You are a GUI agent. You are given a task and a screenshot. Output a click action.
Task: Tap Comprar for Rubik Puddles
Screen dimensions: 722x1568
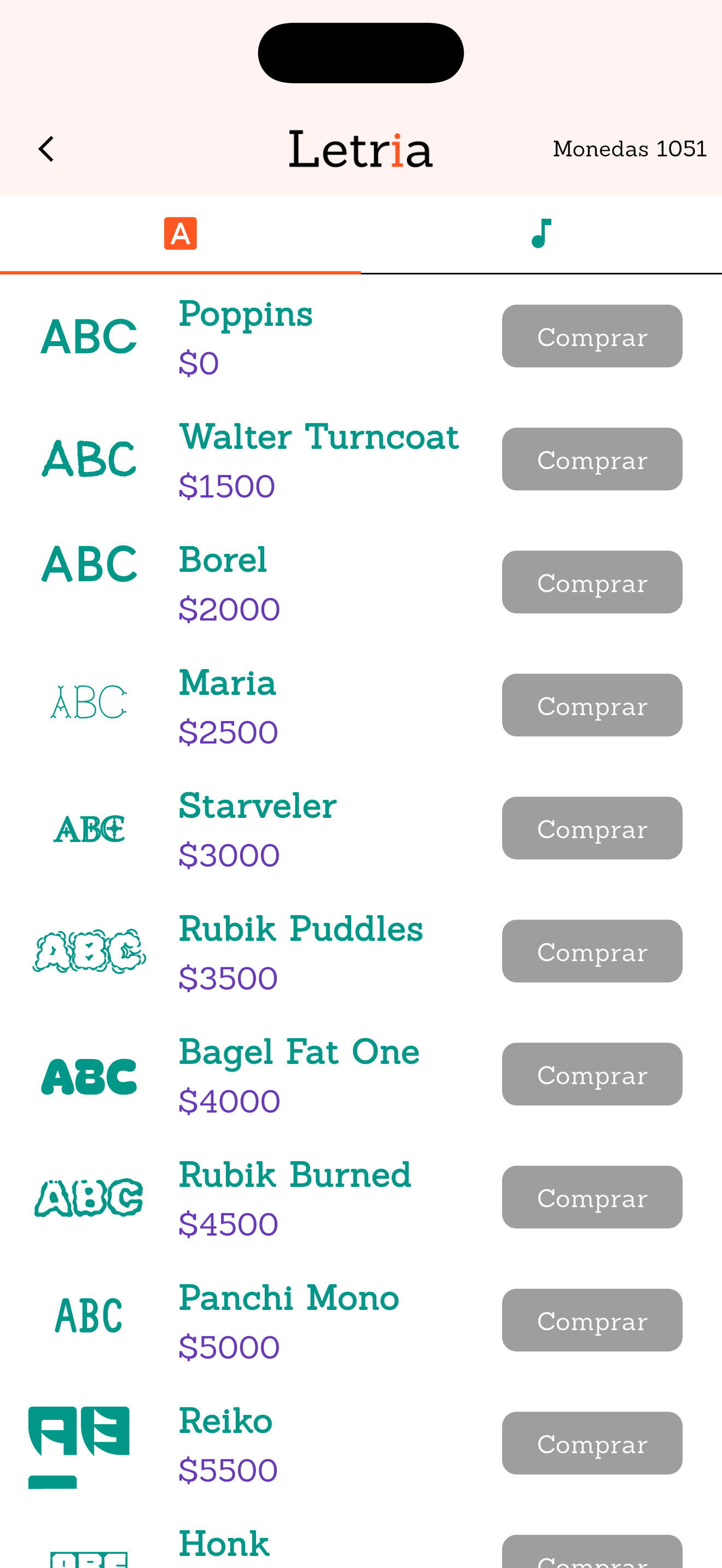coord(592,951)
